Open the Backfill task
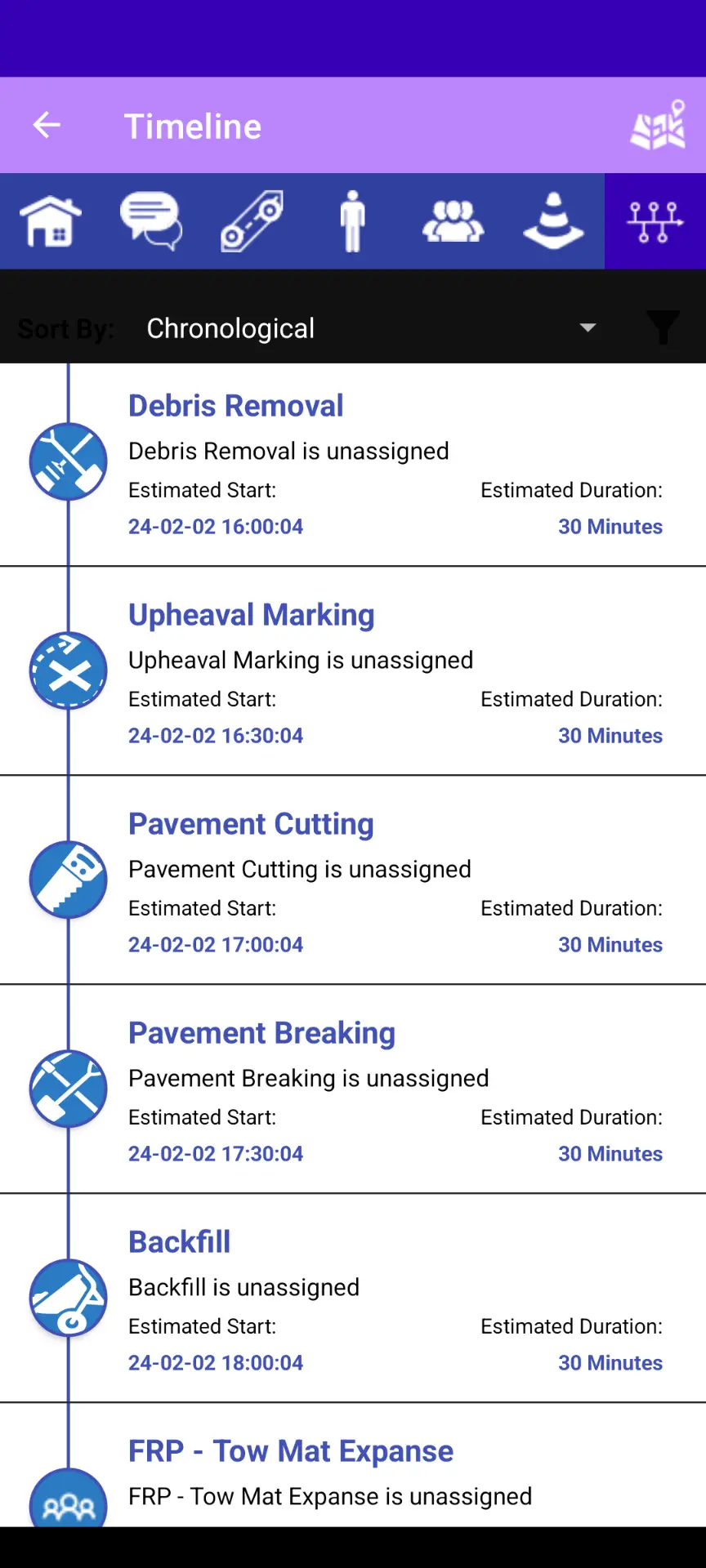 [x=353, y=1298]
